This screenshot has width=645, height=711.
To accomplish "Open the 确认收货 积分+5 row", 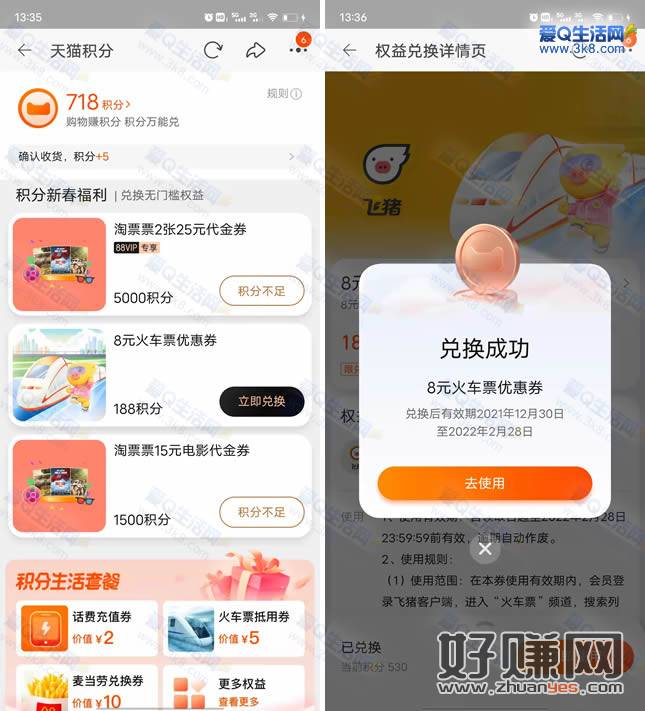I will [160, 157].
